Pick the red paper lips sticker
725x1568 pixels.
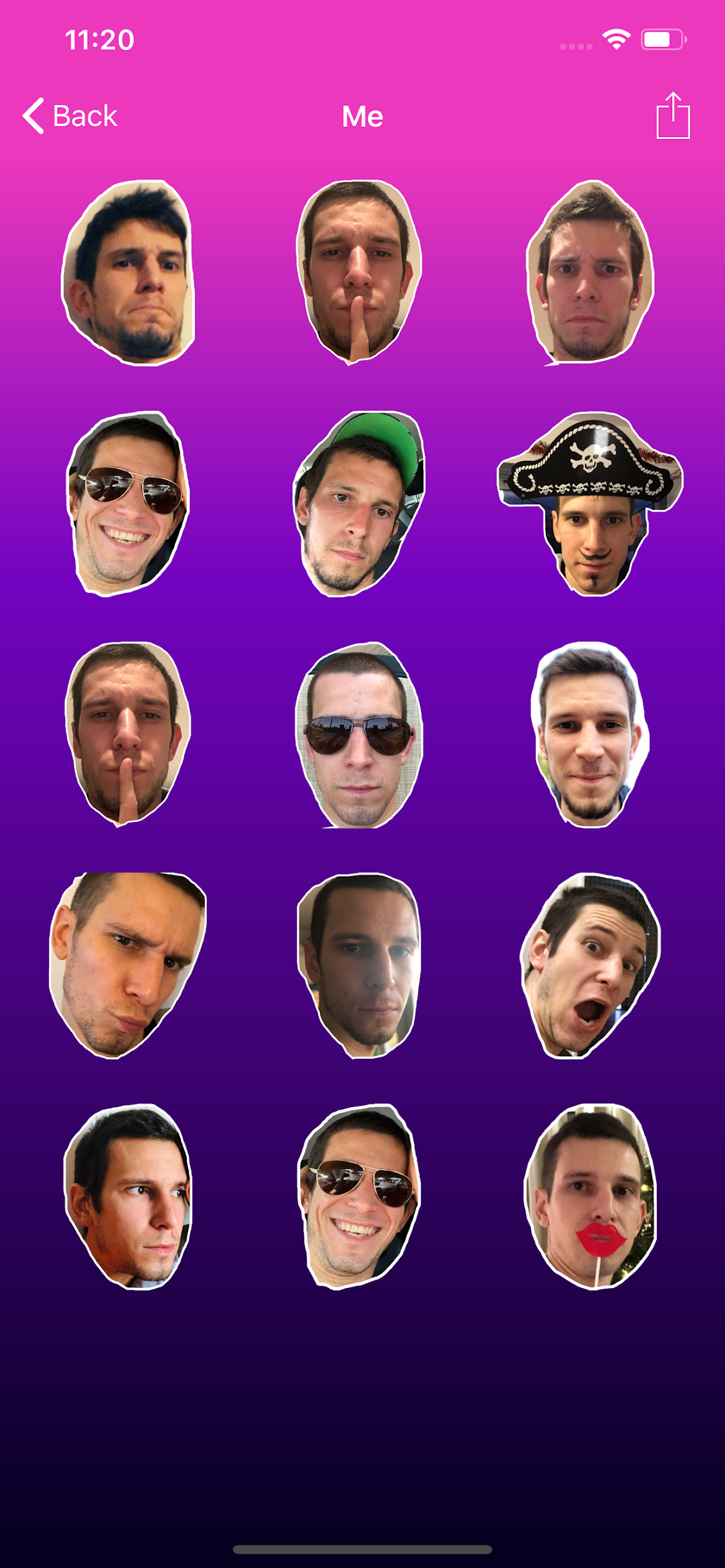click(x=590, y=1197)
